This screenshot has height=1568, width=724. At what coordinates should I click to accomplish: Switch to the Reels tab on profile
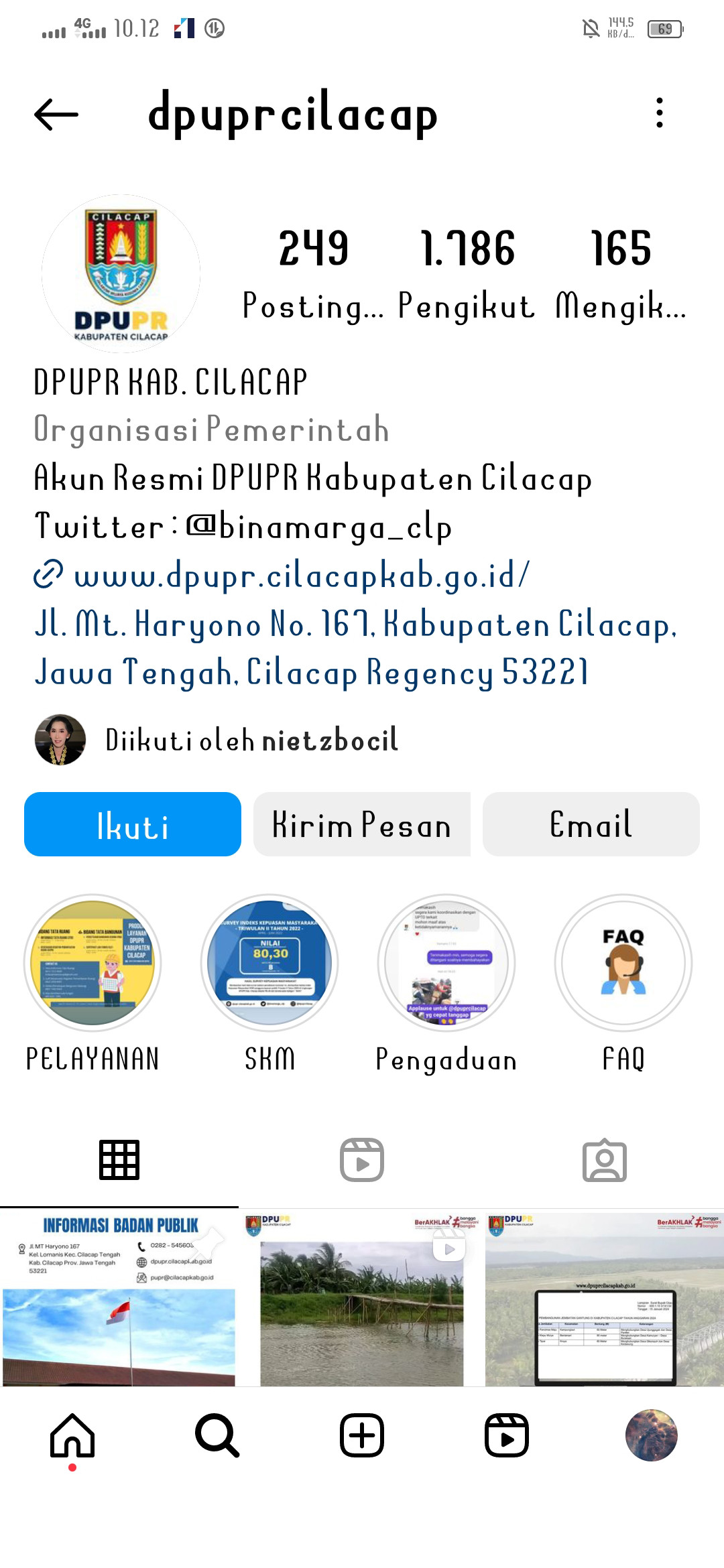pos(362,1160)
